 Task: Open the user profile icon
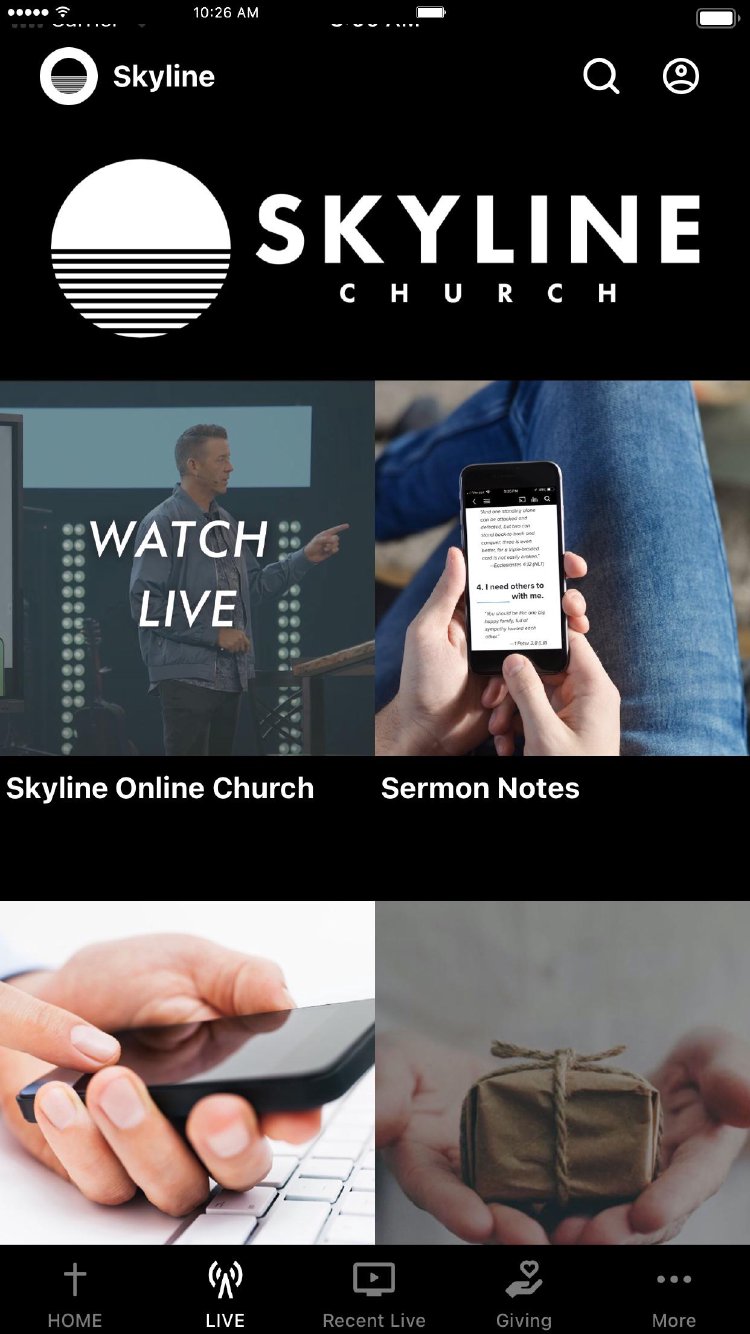pos(681,76)
